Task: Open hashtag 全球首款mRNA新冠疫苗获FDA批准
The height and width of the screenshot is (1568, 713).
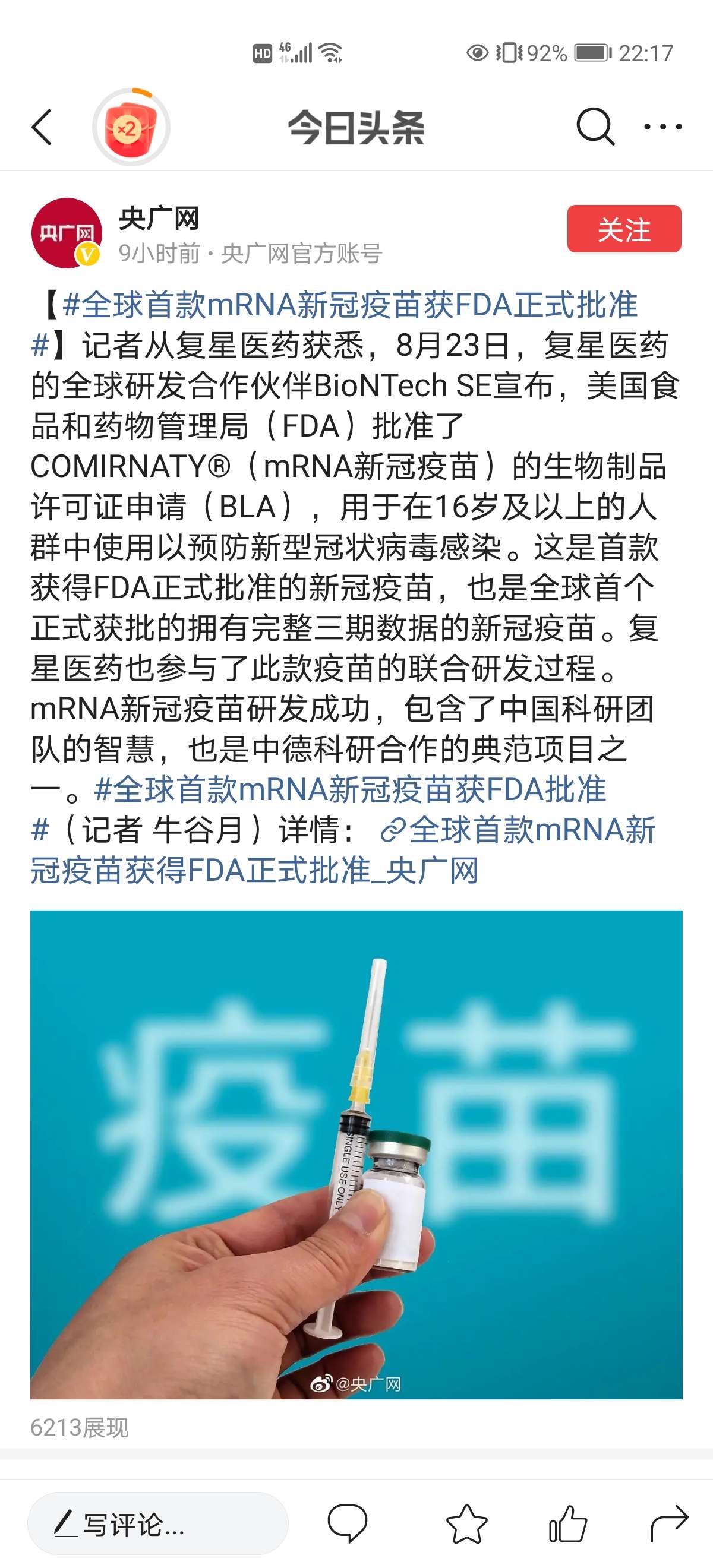Action: click(318, 809)
